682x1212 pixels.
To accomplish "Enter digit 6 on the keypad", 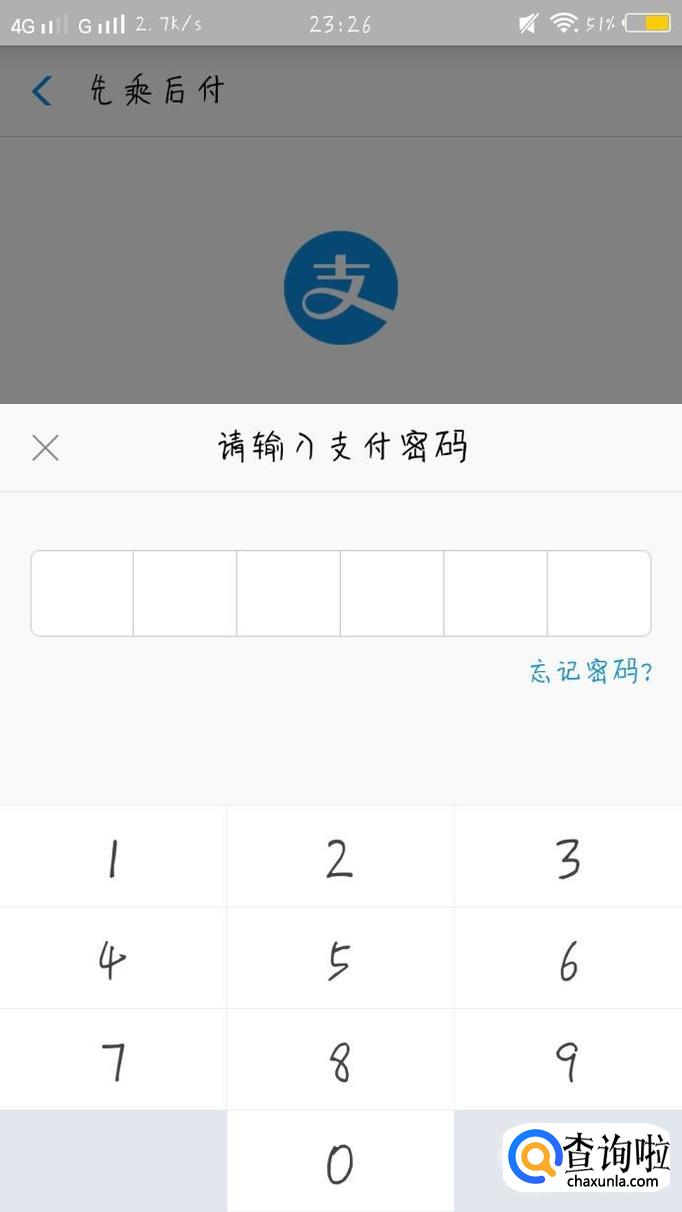I will pyautogui.click(x=568, y=959).
